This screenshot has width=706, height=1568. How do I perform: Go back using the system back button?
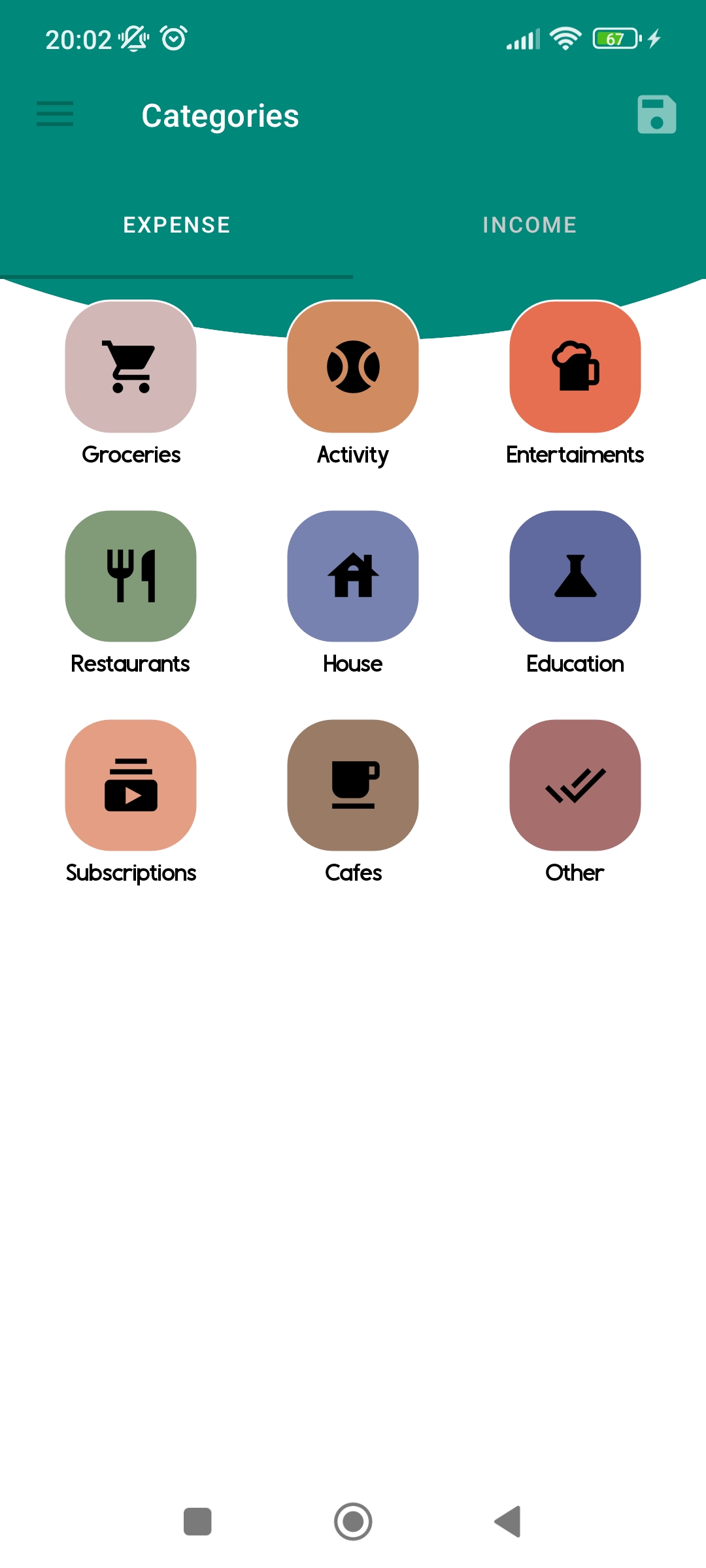[509, 1522]
